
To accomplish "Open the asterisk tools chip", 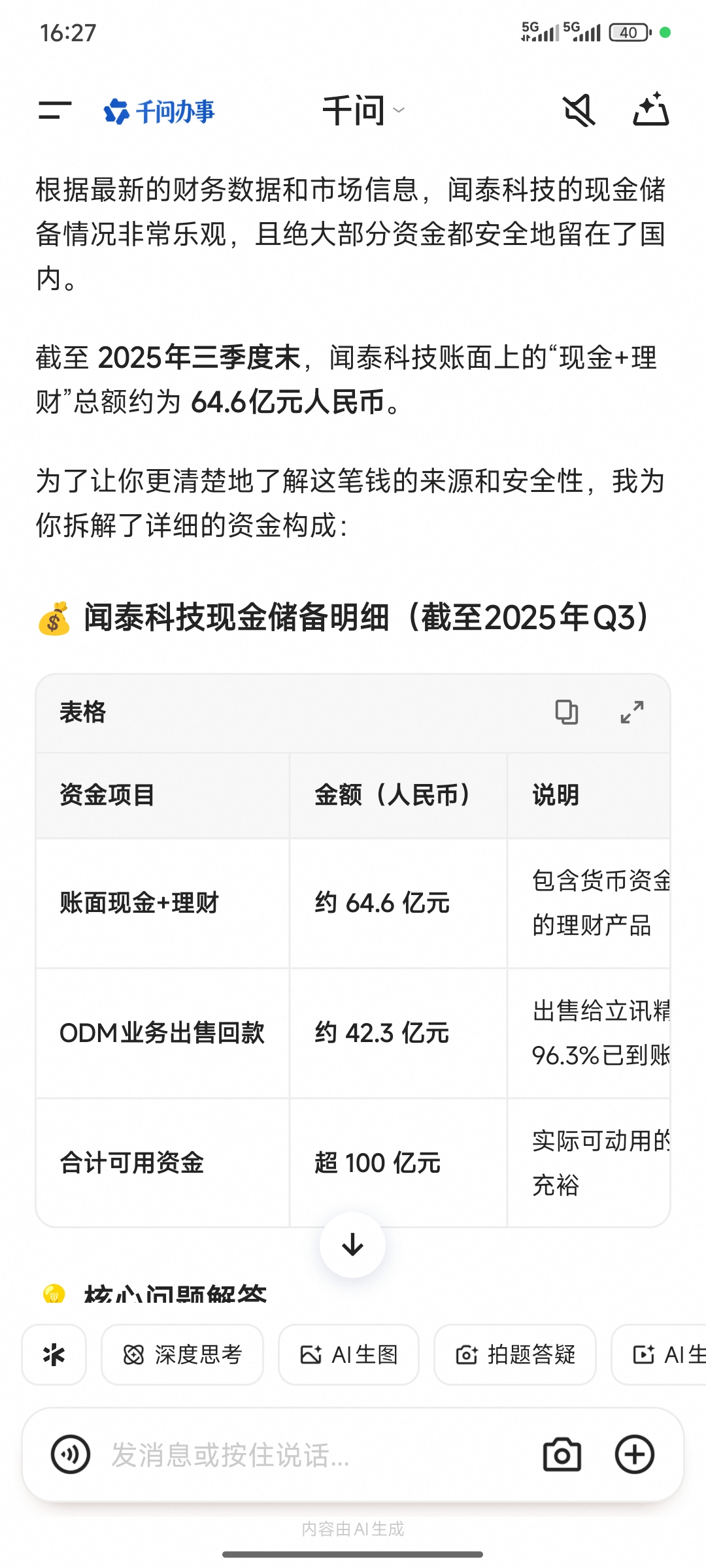I will tap(54, 1355).
